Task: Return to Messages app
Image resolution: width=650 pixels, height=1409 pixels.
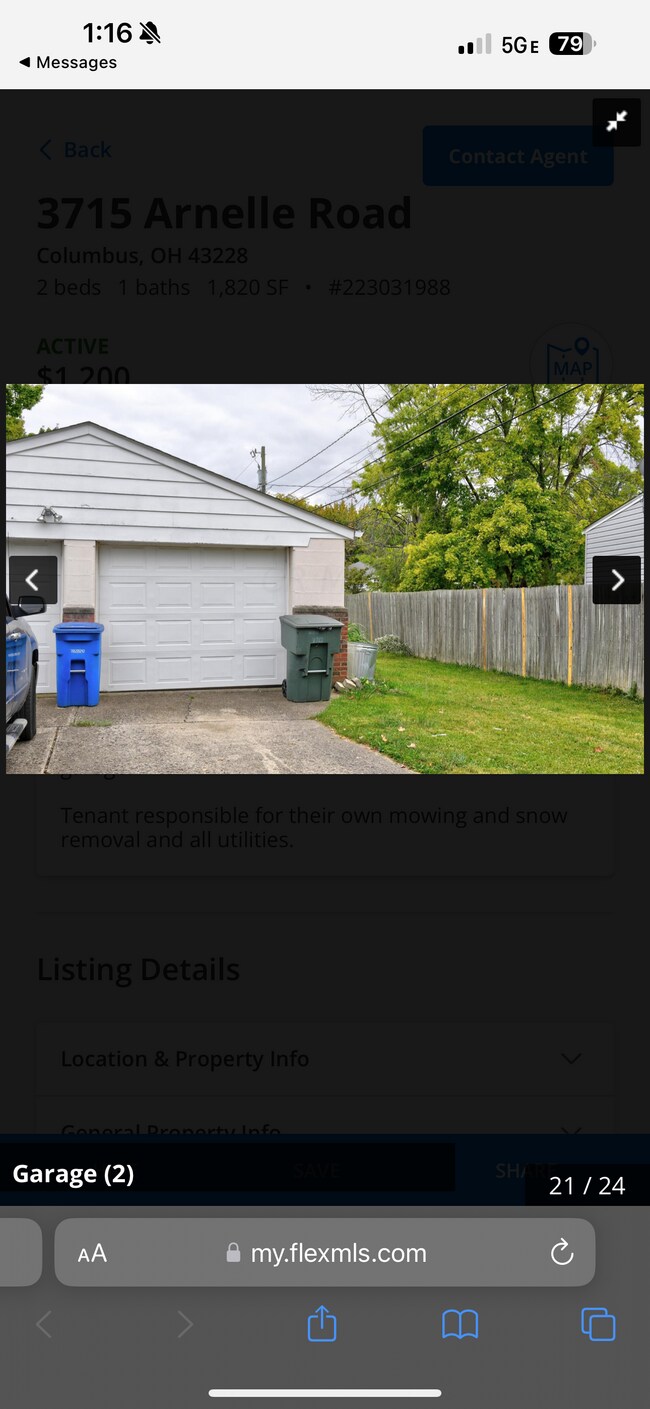Action: (x=67, y=62)
